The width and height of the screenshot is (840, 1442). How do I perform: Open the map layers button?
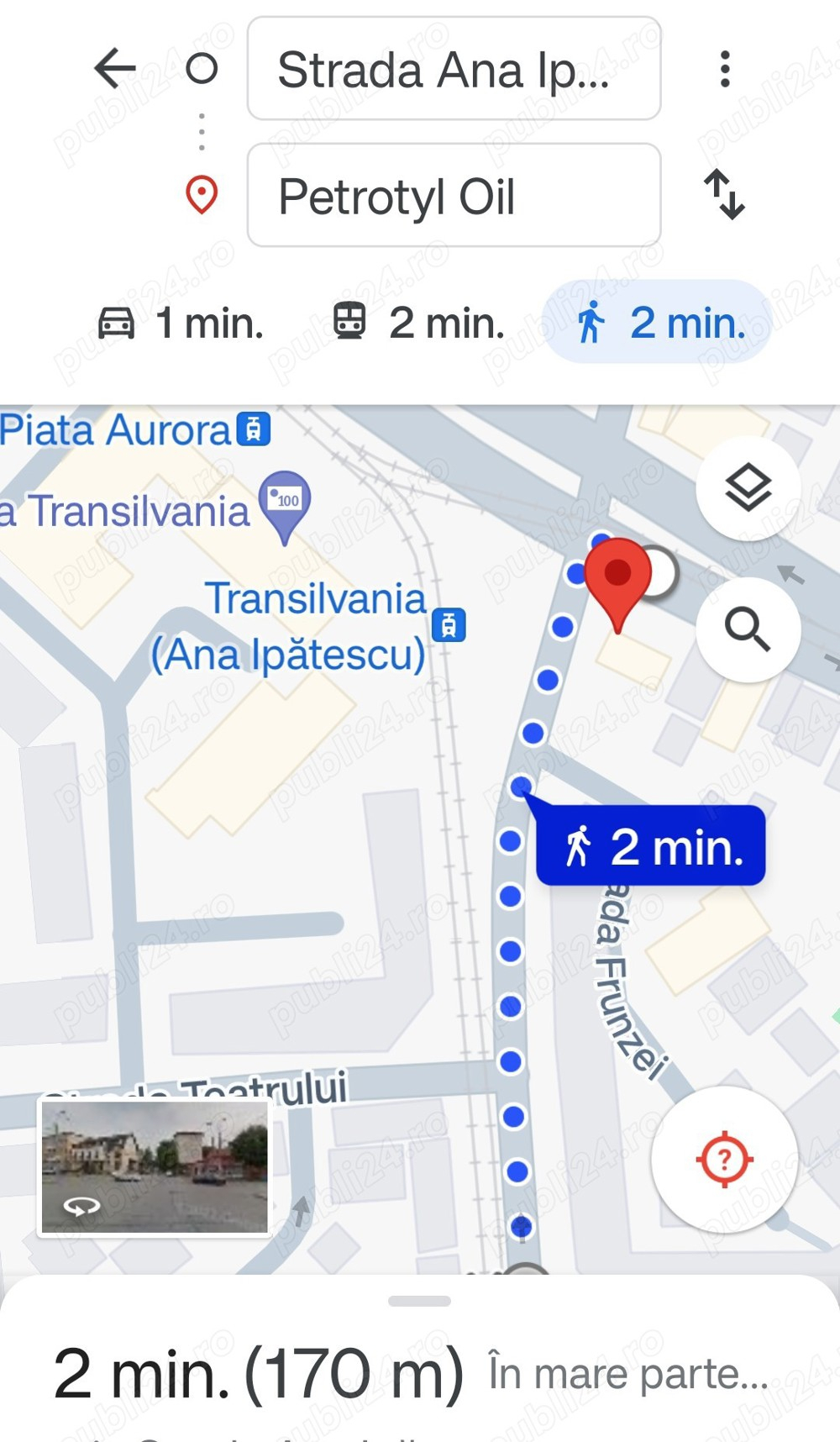tap(748, 487)
